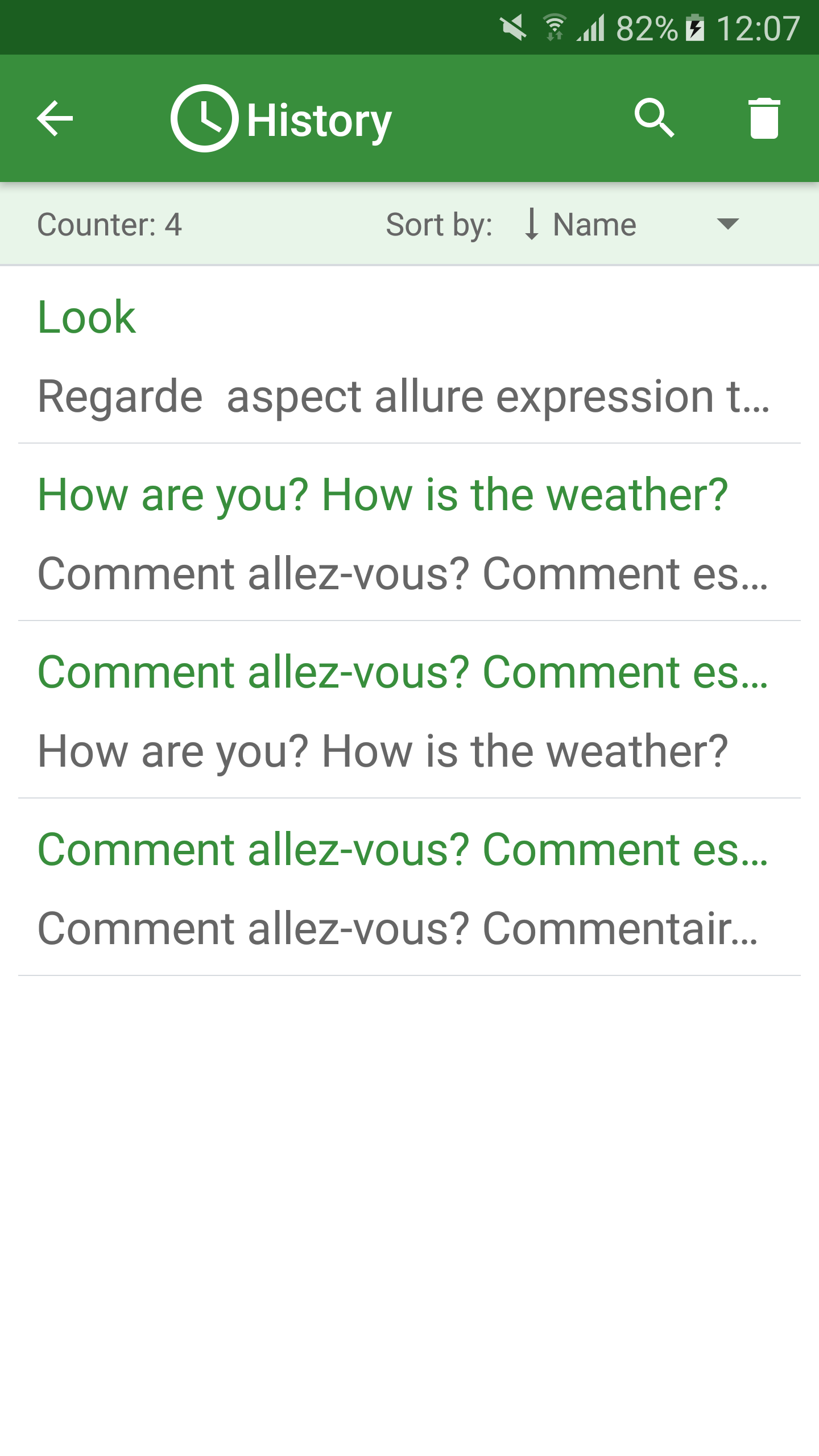Open entry with green title 'How are you?'
The image size is (819, 1456).
coord(409,533)
